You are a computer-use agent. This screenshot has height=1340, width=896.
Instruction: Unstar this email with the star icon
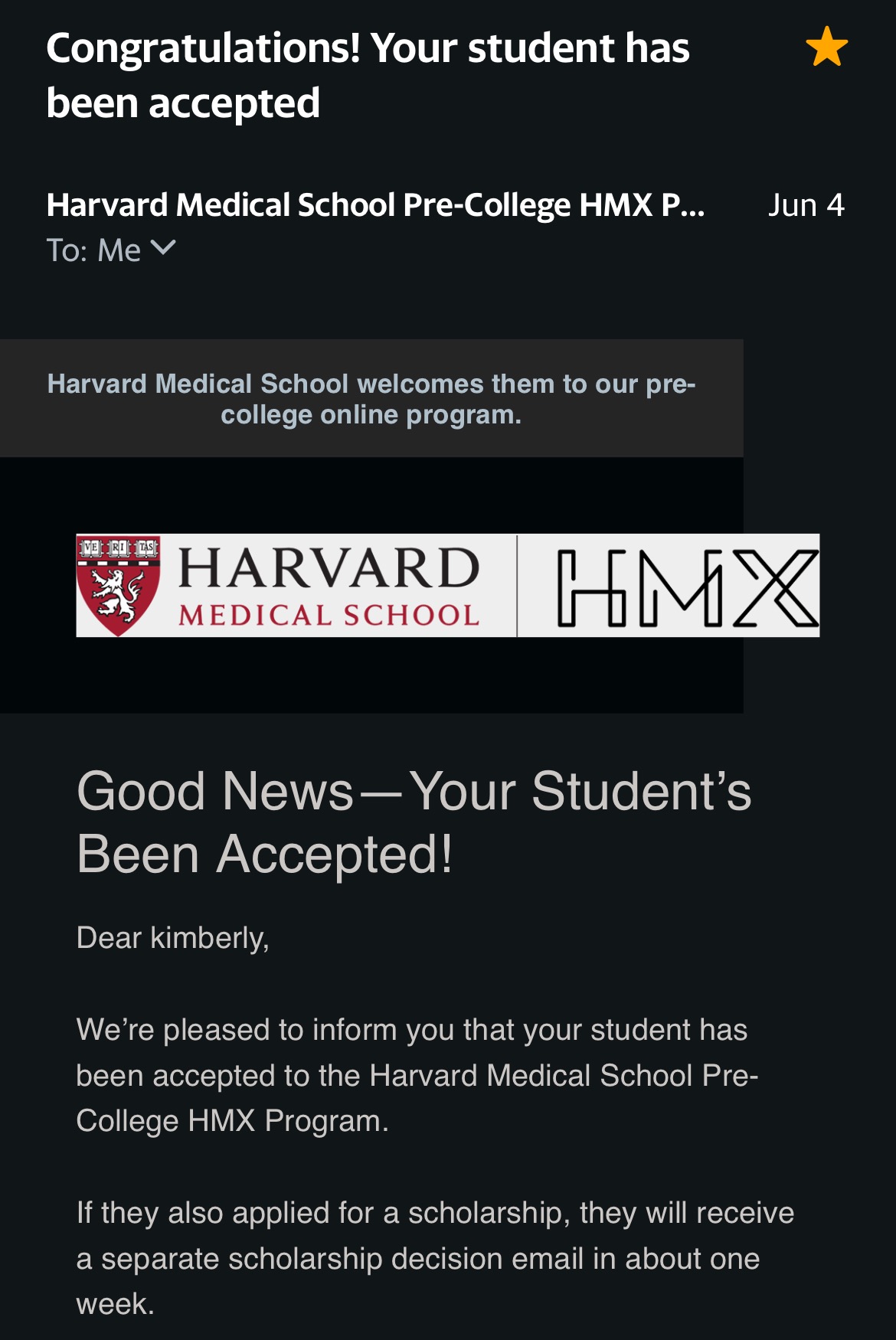coord(826,47)
